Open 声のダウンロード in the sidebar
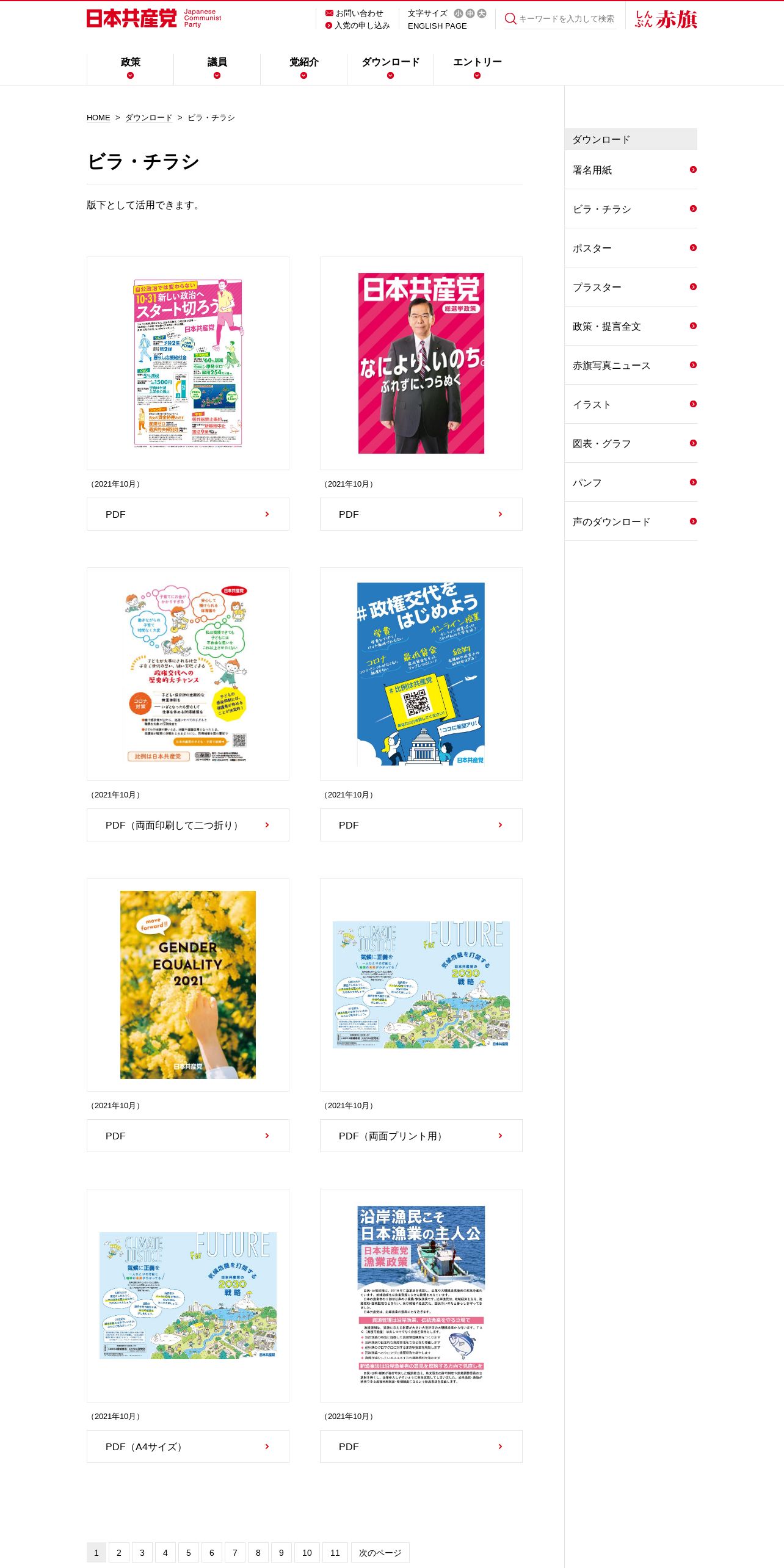 pyautogui.click(x=631, y=521)
